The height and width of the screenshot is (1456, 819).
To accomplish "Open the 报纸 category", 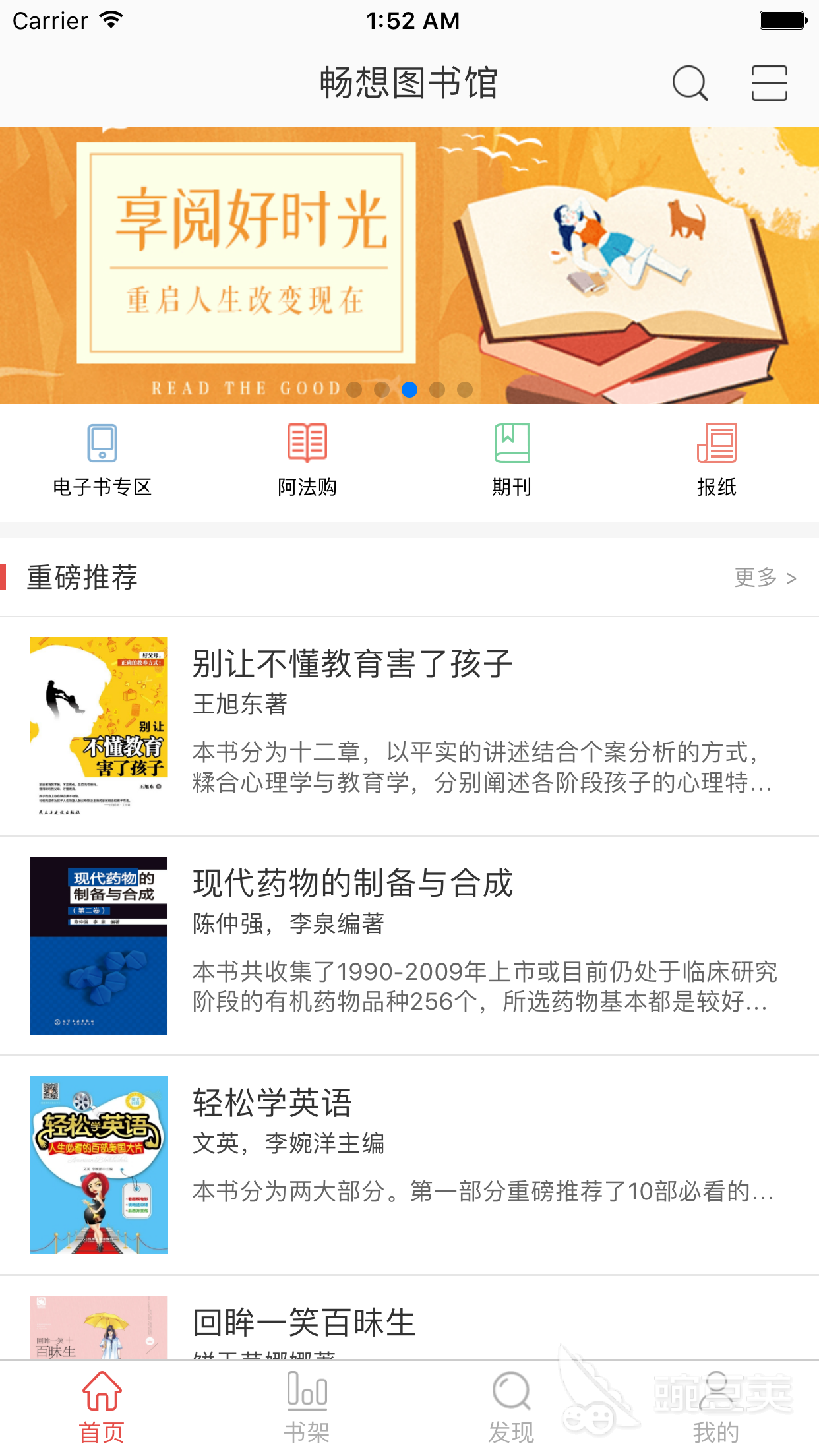I will pyautogui.click(x=717, y=460).
